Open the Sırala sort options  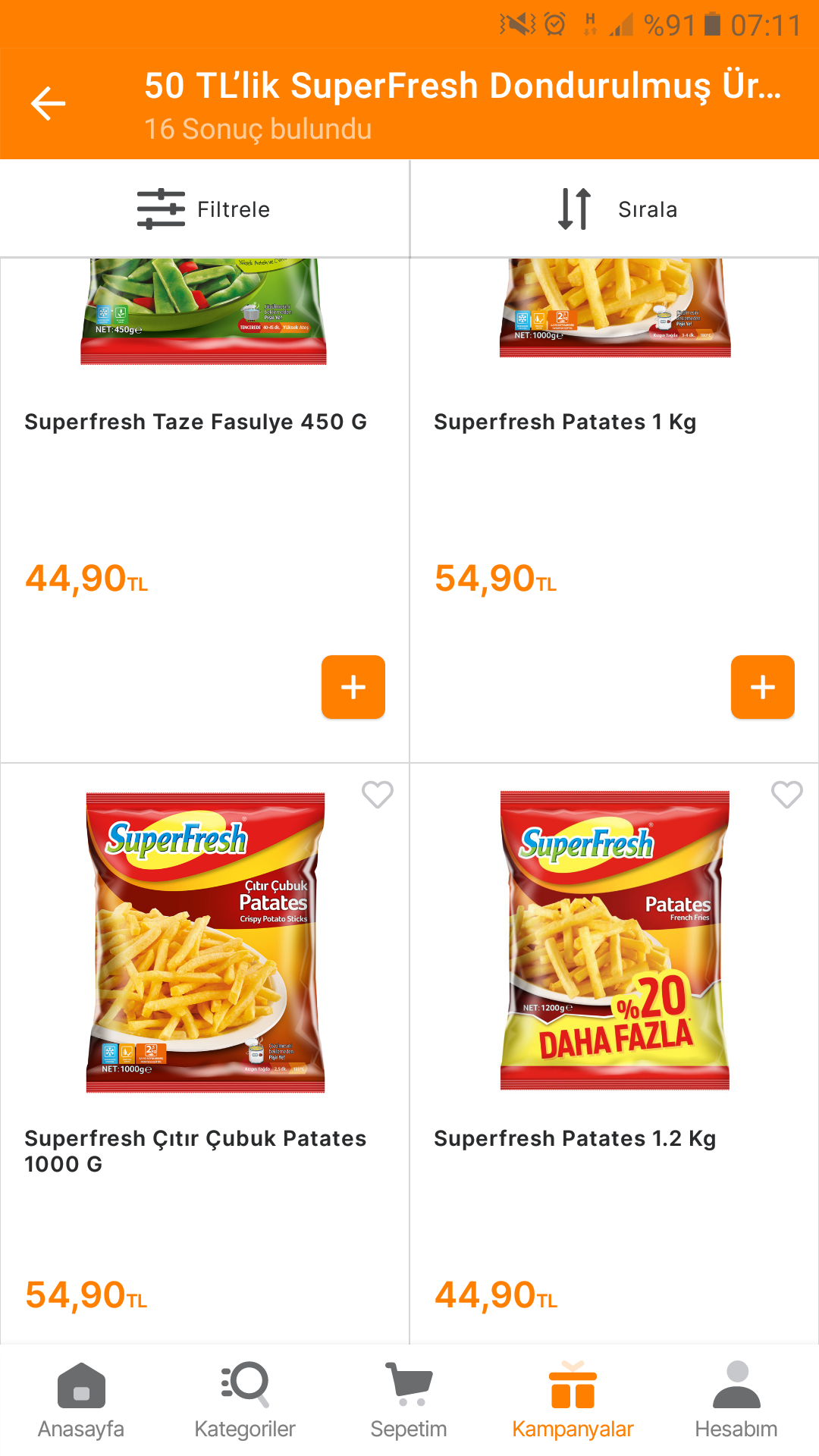[616, 209]
